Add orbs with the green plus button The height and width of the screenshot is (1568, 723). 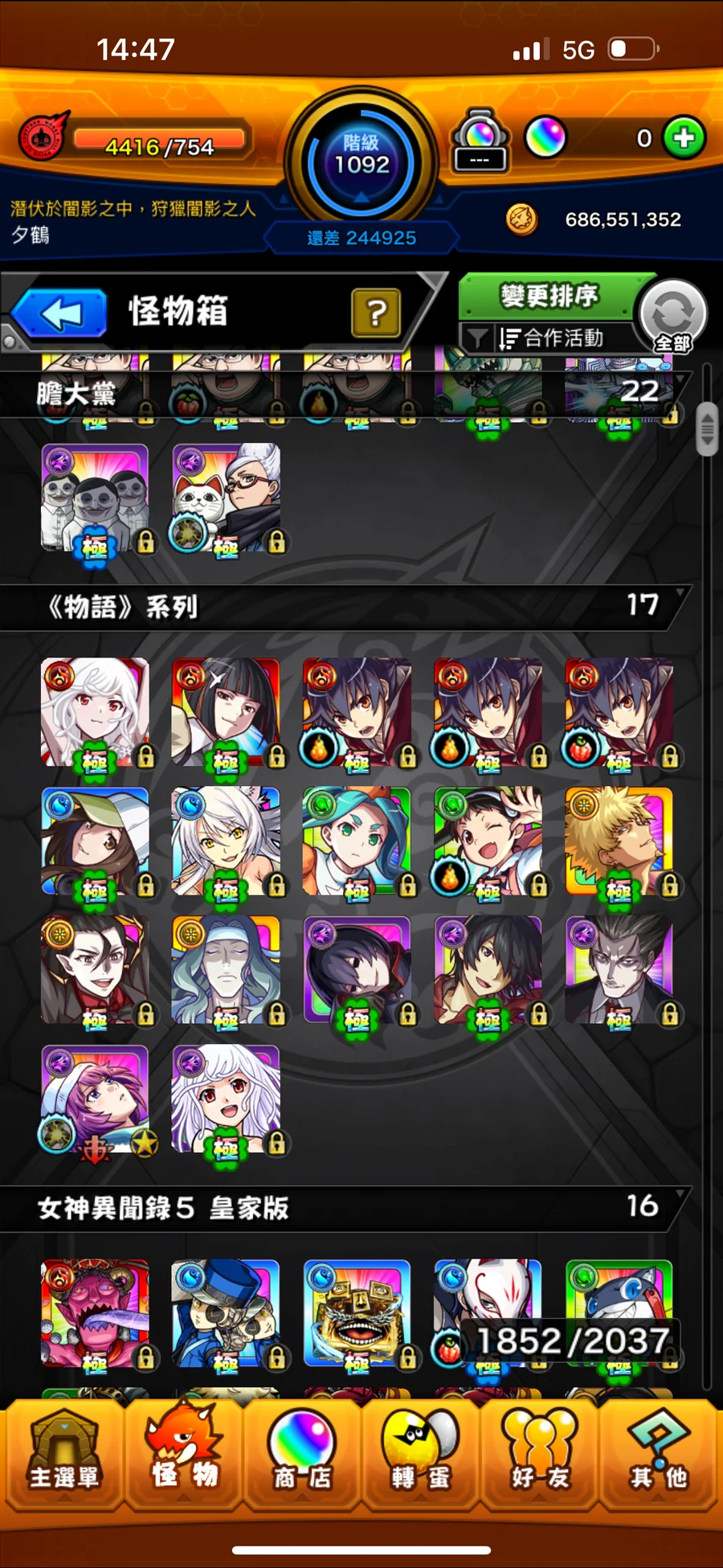point(684,138)
